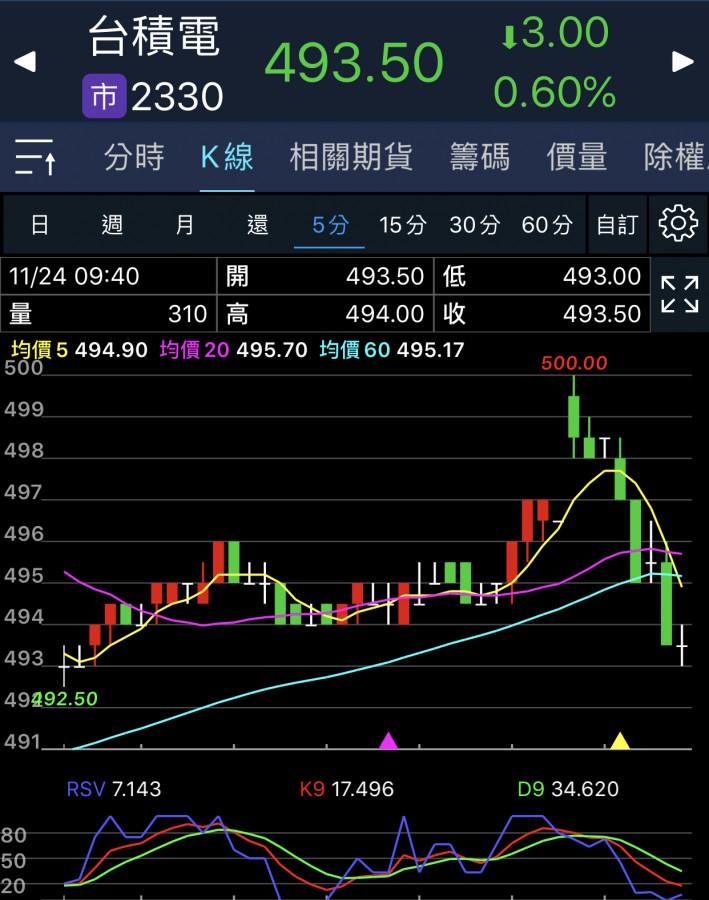The width and height of the screenshot is (709, 900).
Task: Select the K線 tab
Action: [x=227, y=157]
